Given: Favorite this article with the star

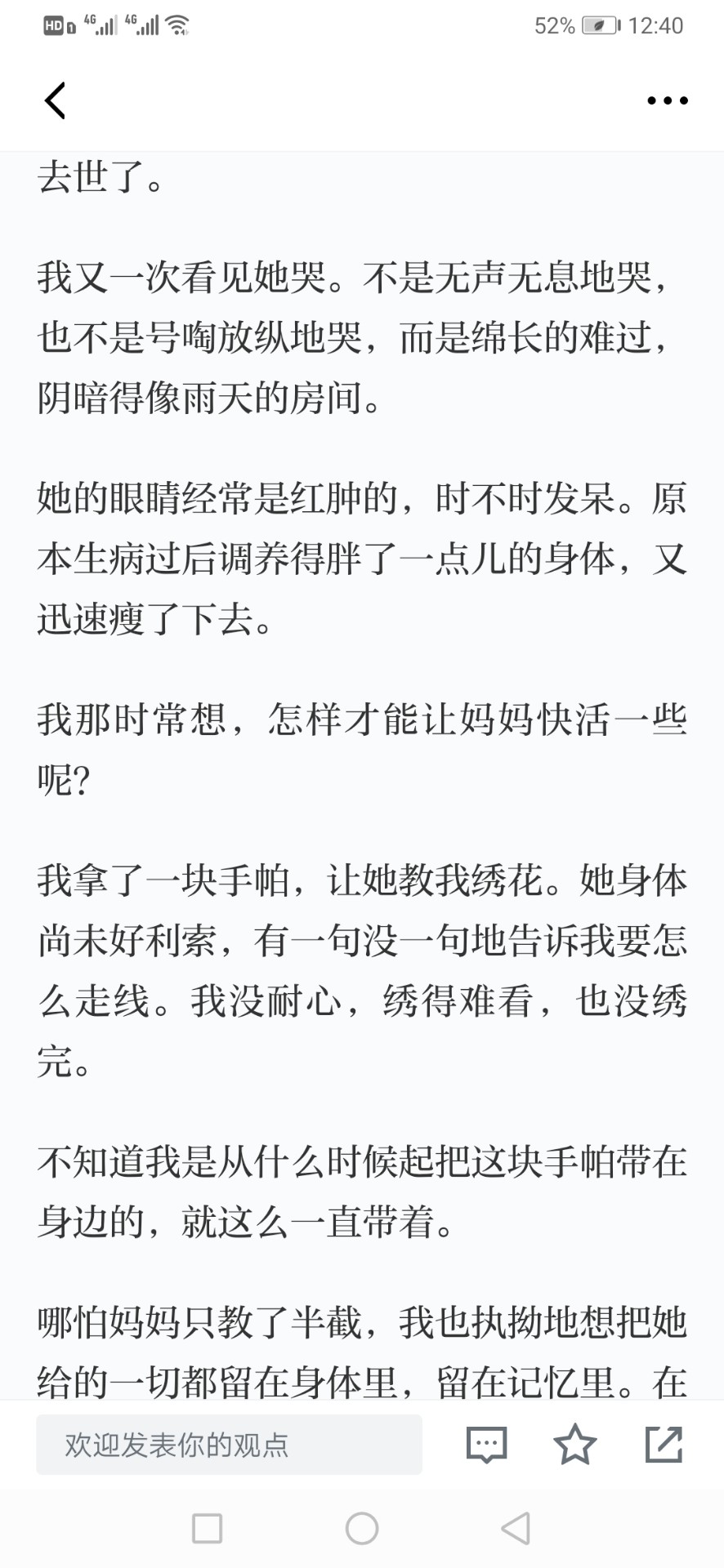Looking at the screenshot, I should coord(575,1444).
